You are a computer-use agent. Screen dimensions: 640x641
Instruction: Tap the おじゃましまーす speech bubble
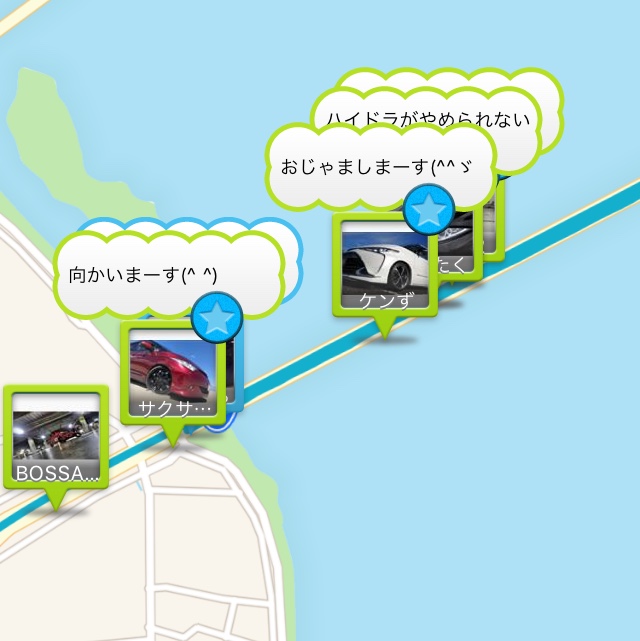[x=380, y=166]
